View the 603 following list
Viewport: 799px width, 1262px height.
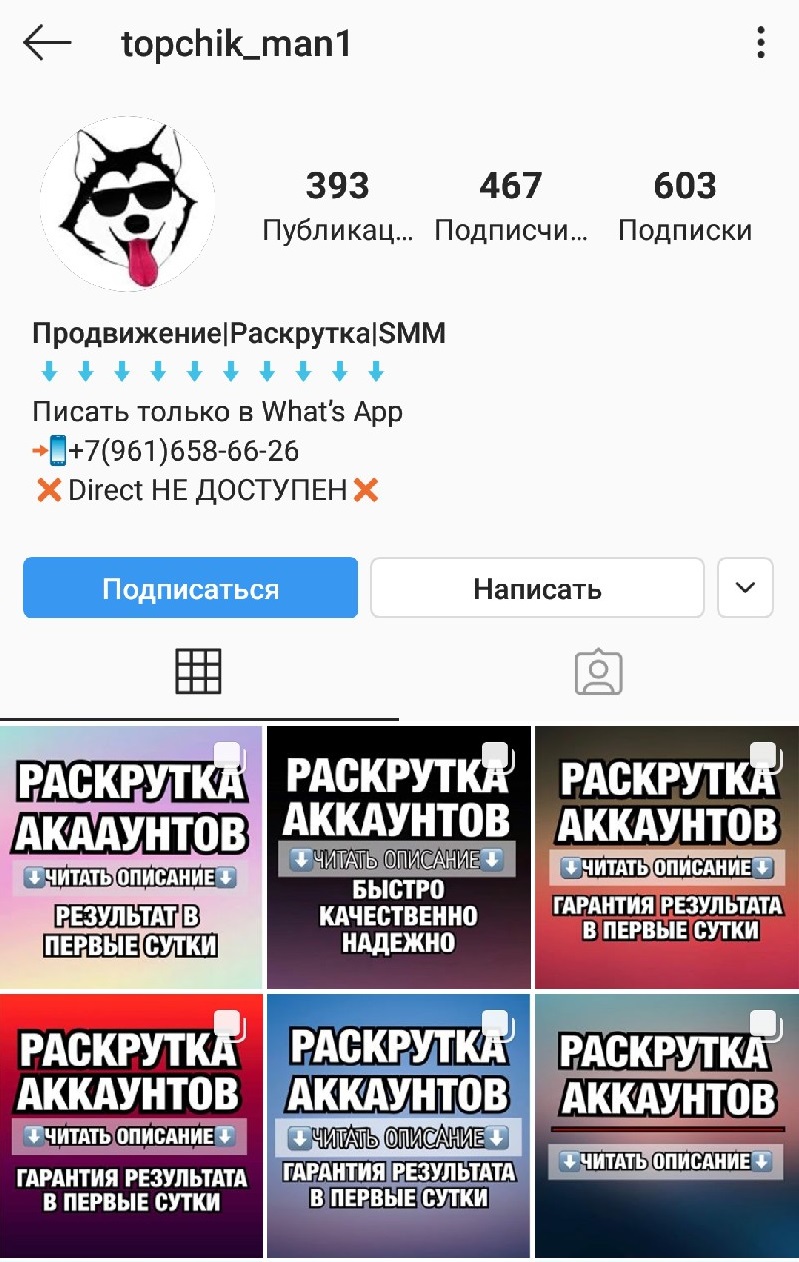coord(685,205)
